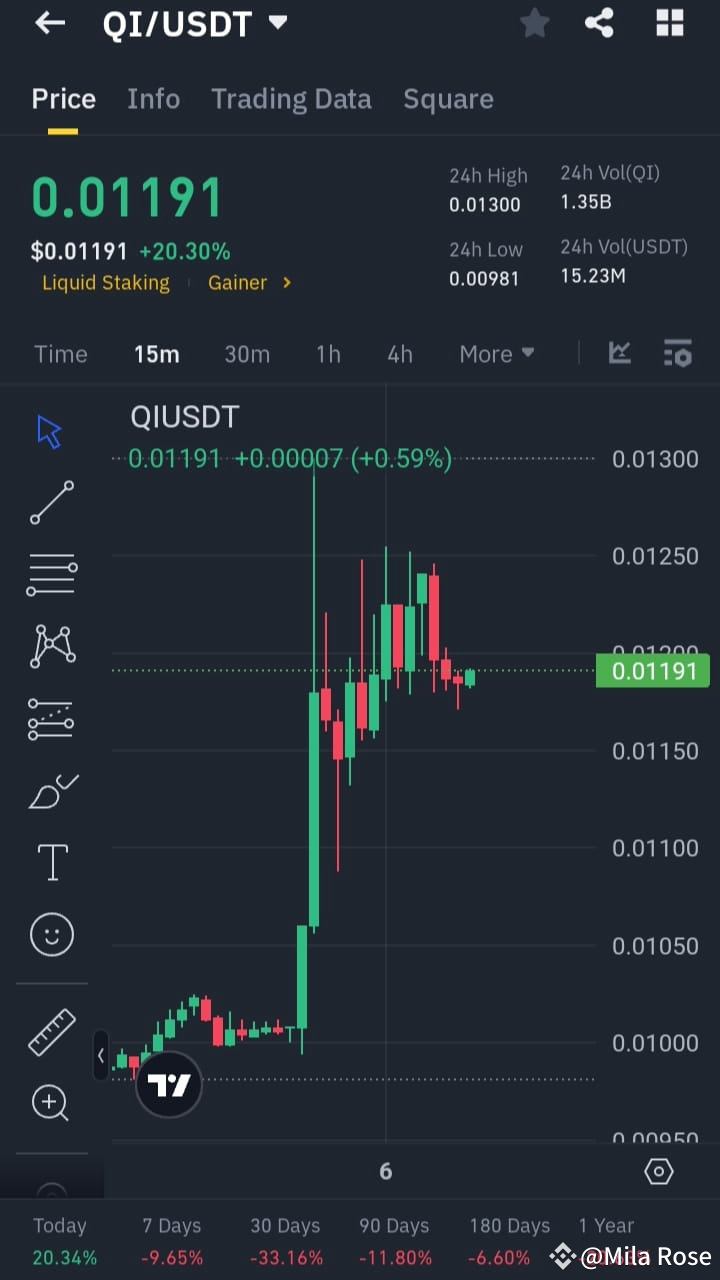
Task: Select the 1h timeframe
Action: pos(328,353)
